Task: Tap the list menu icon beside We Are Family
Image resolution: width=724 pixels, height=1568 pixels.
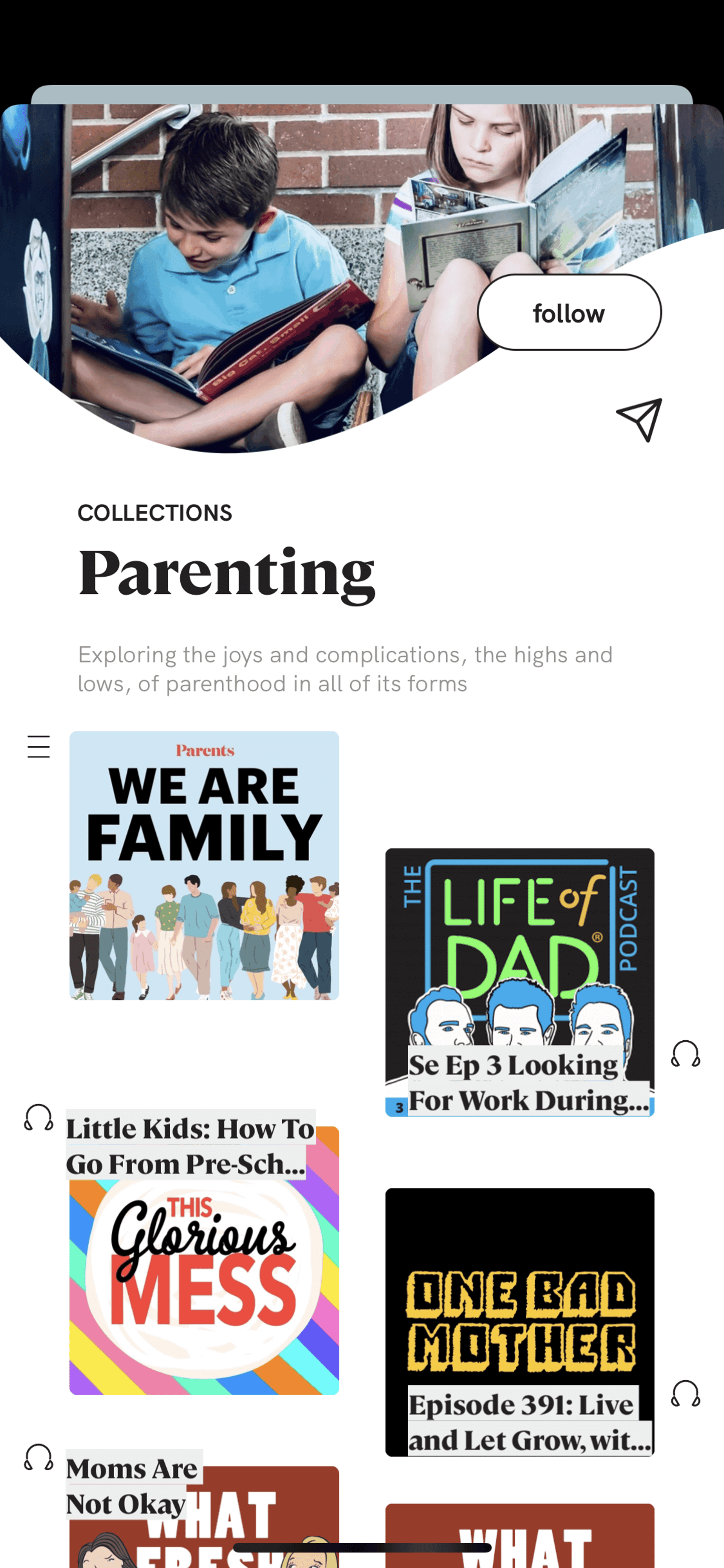Action: click(38, 746)
